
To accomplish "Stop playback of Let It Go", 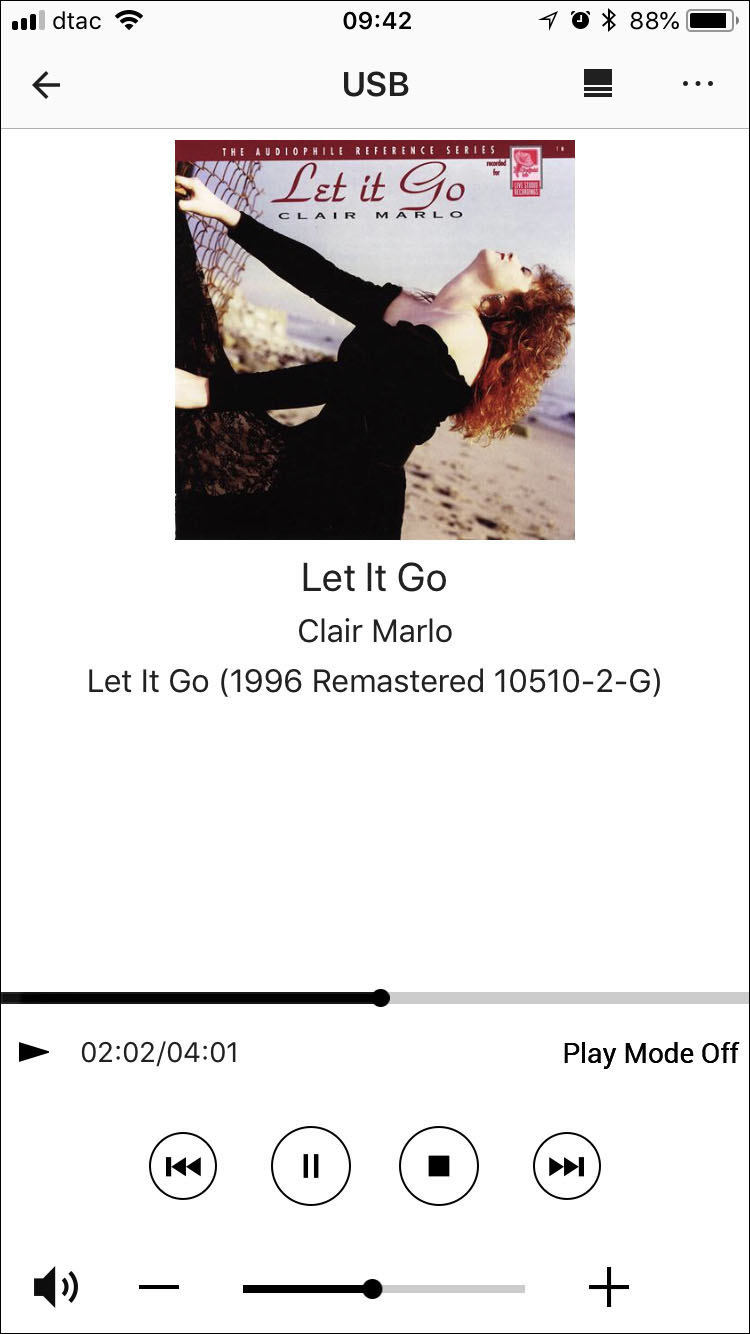I will [x=439, y=1166].
